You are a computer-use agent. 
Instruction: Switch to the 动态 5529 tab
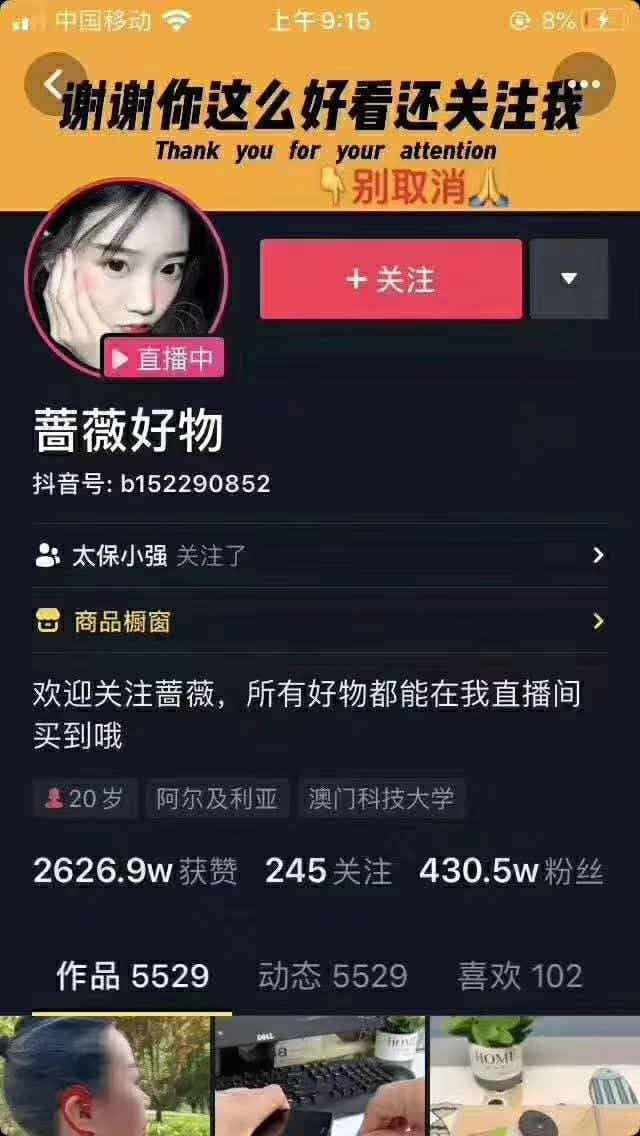point(332,976)
